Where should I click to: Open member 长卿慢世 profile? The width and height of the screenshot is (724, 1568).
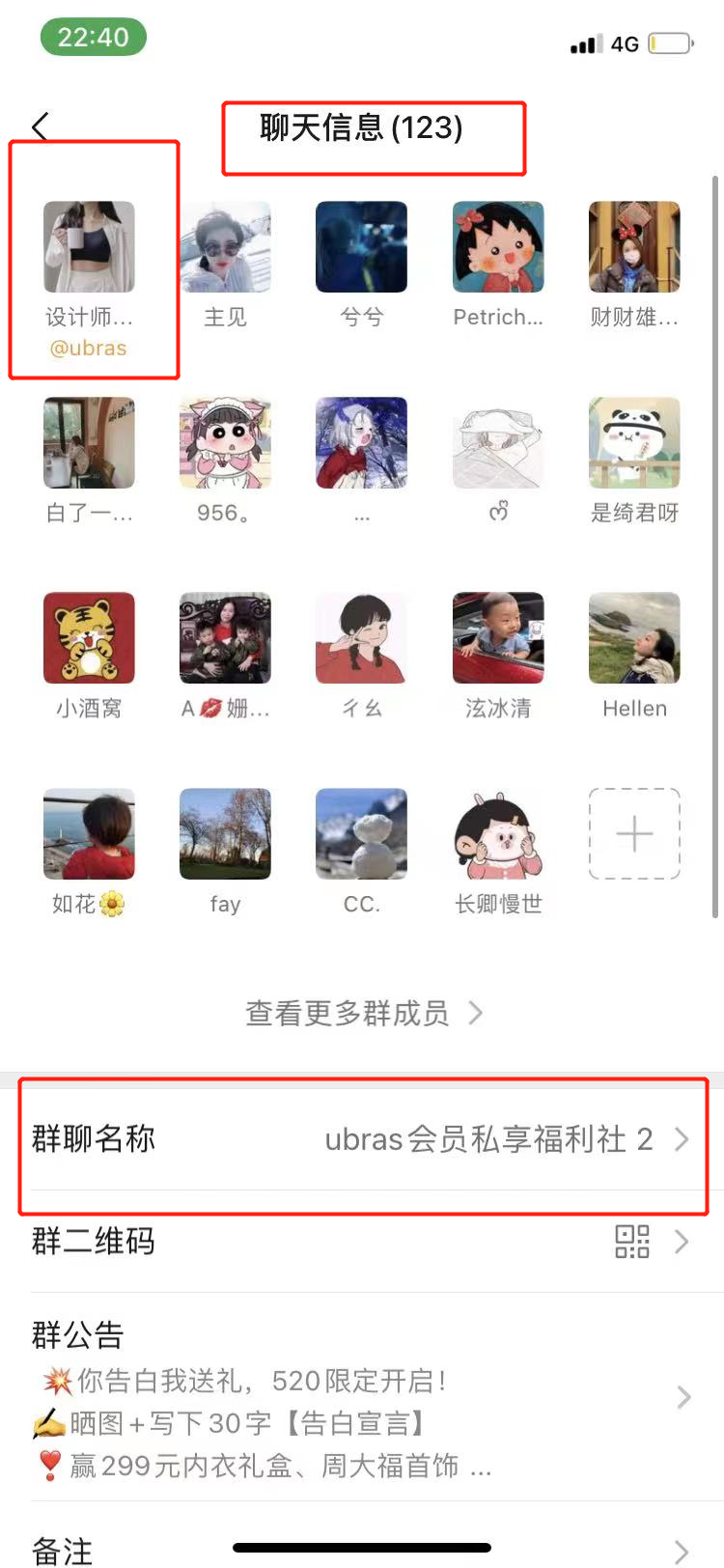click(x=498, y=834)
